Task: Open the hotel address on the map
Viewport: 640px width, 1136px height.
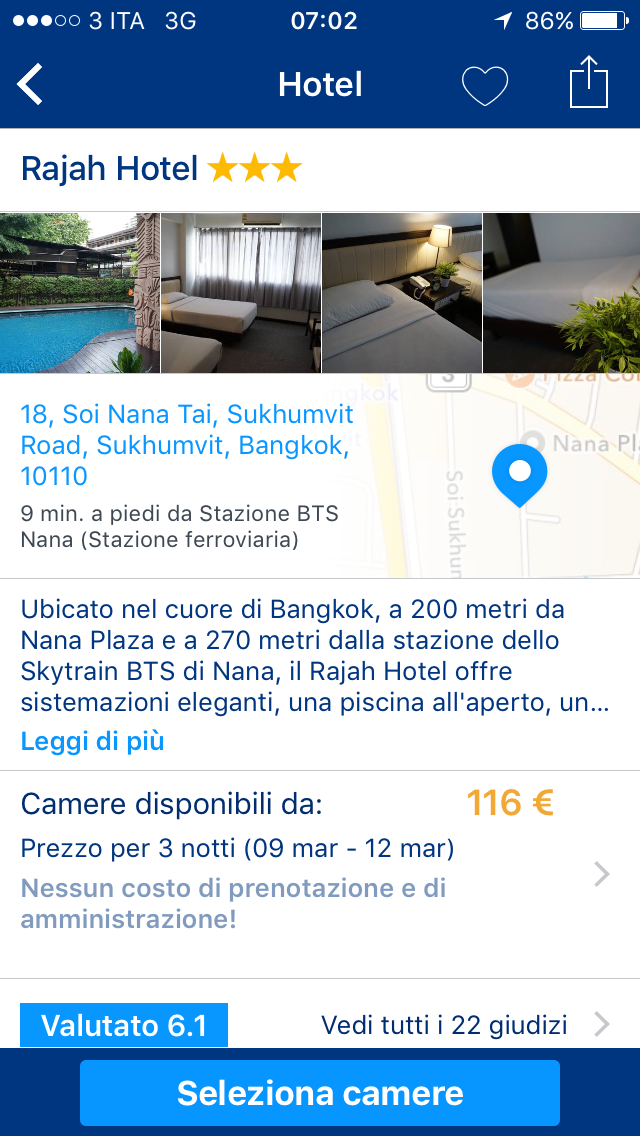Action: 187,444
